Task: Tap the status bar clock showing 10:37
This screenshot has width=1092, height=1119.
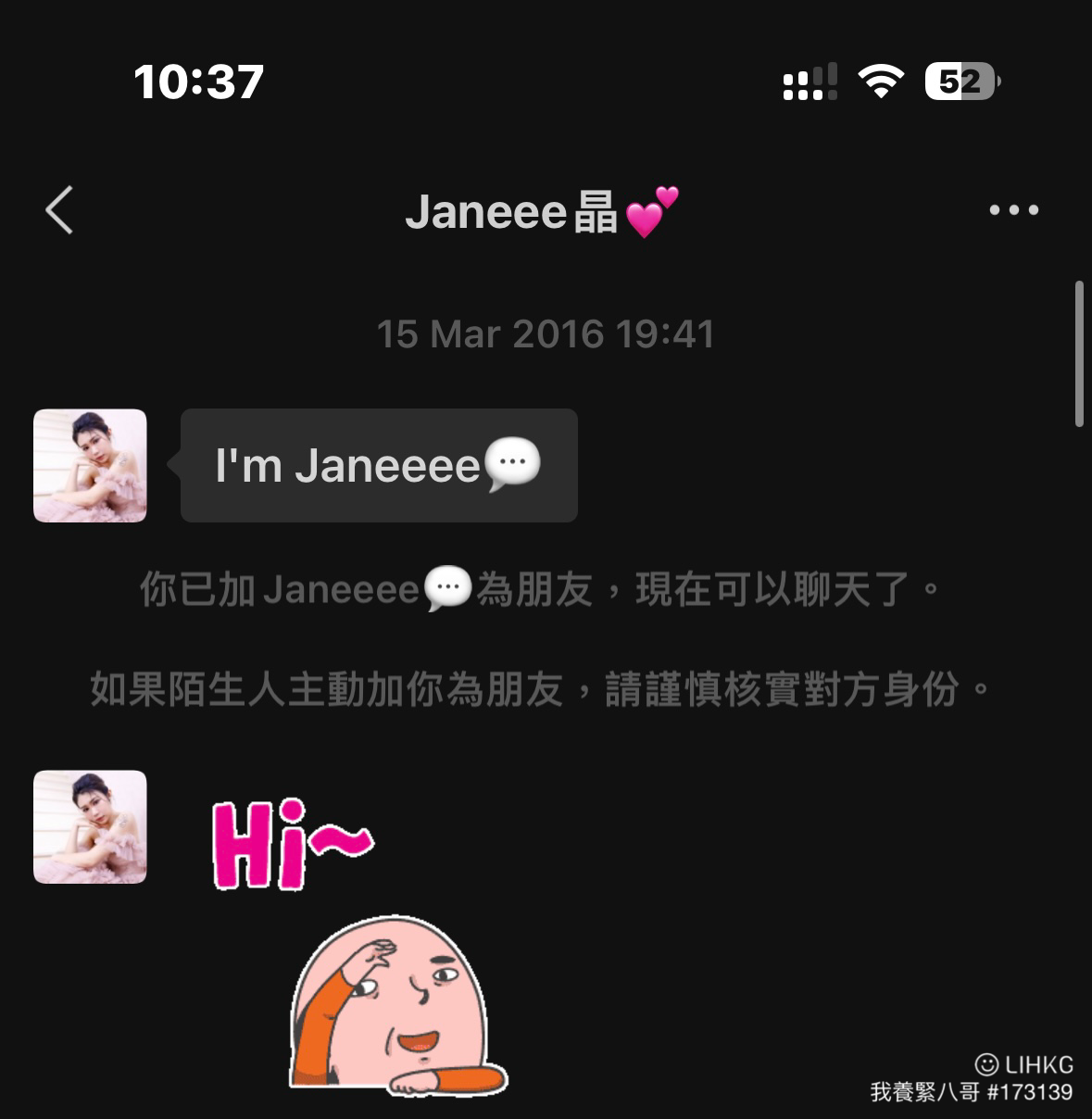Action: (x=197, y=83)
